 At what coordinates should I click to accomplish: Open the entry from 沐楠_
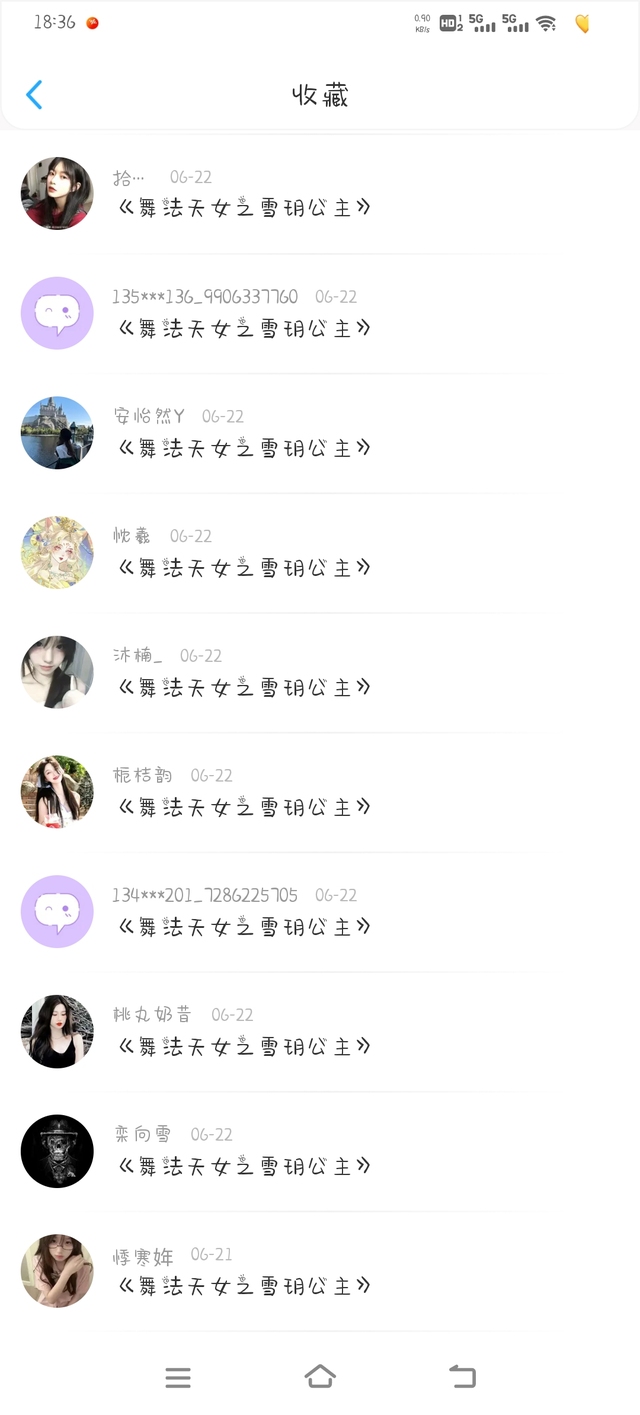[x=320, y=673]
